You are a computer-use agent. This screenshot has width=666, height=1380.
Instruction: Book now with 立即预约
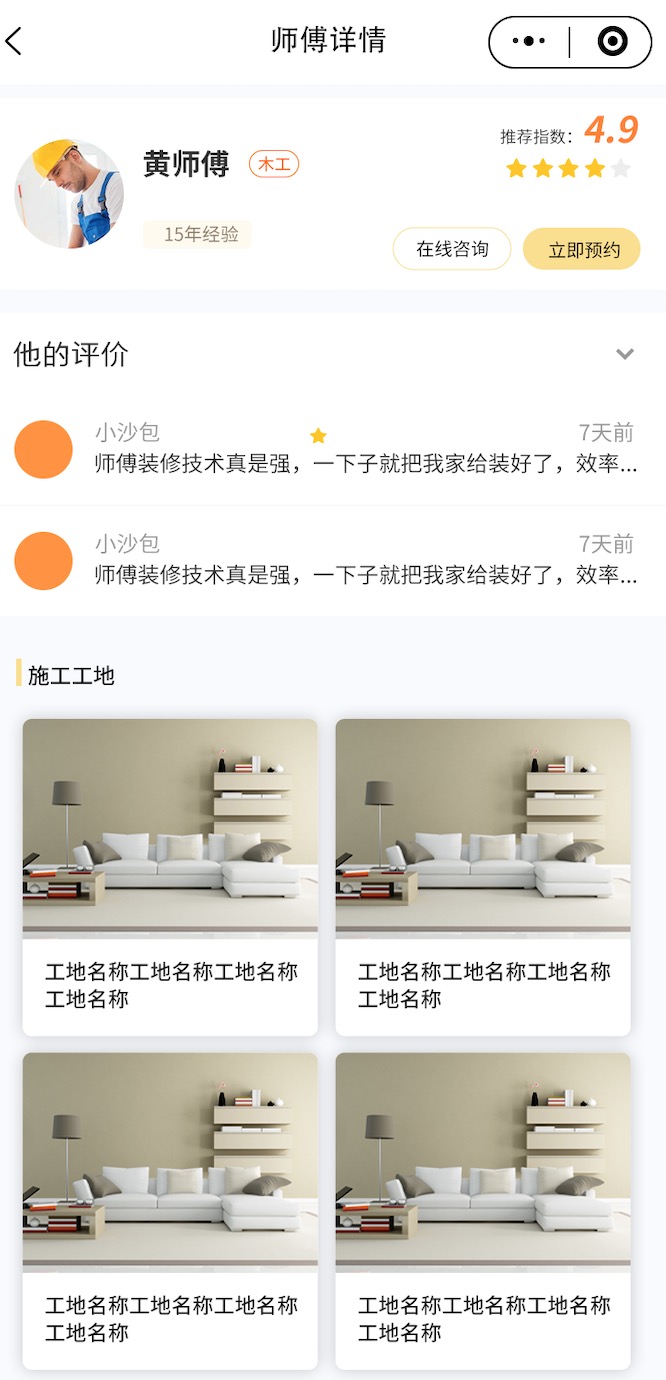coord(584,250)
